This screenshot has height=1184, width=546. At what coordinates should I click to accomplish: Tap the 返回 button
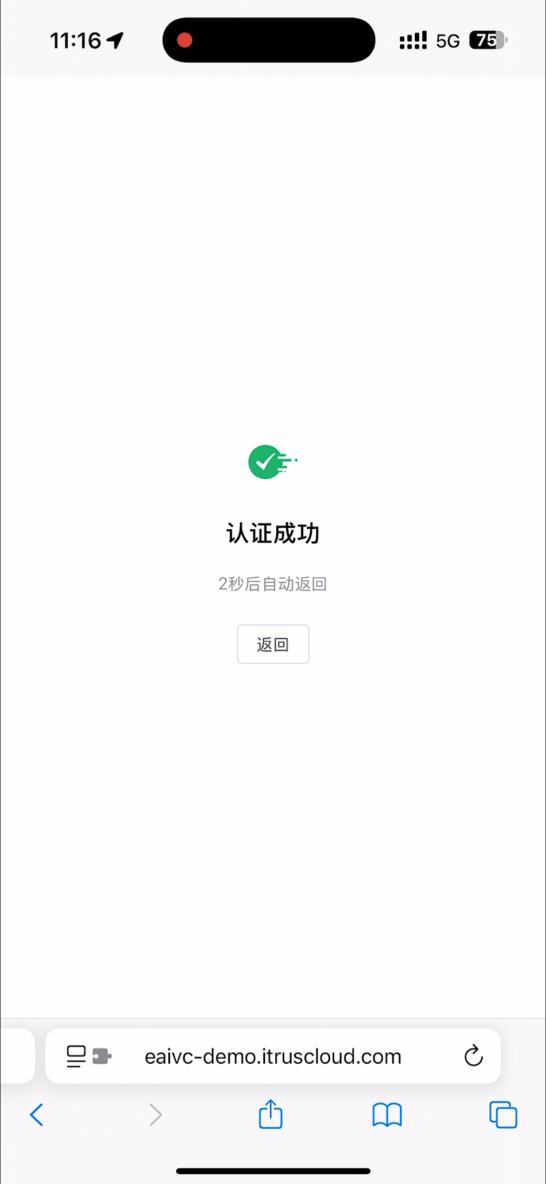[x=273, y=644]
